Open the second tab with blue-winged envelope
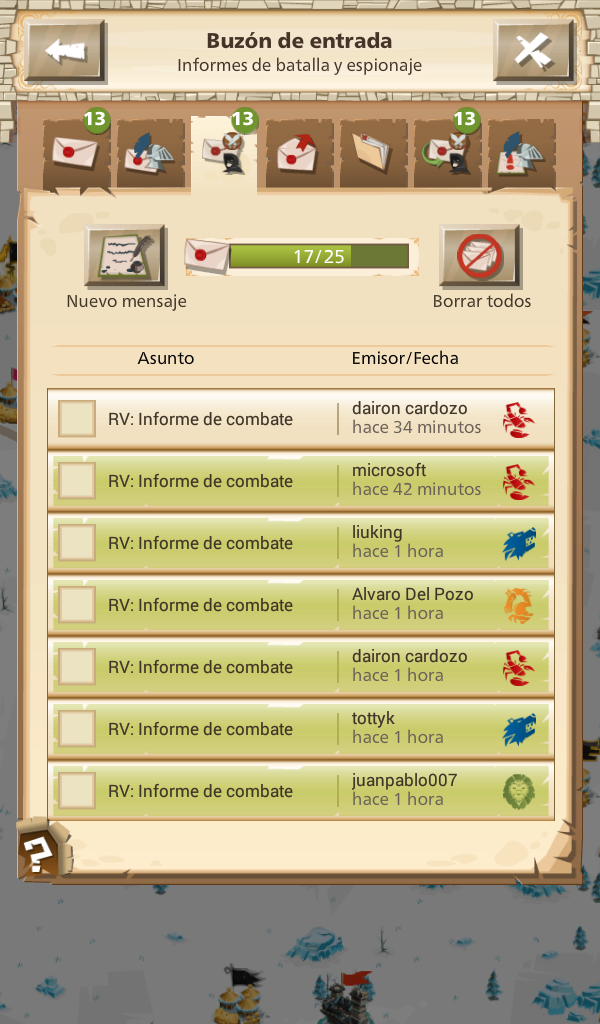The width and height of the screenshot is (600, 1024). tap(150, 153)
